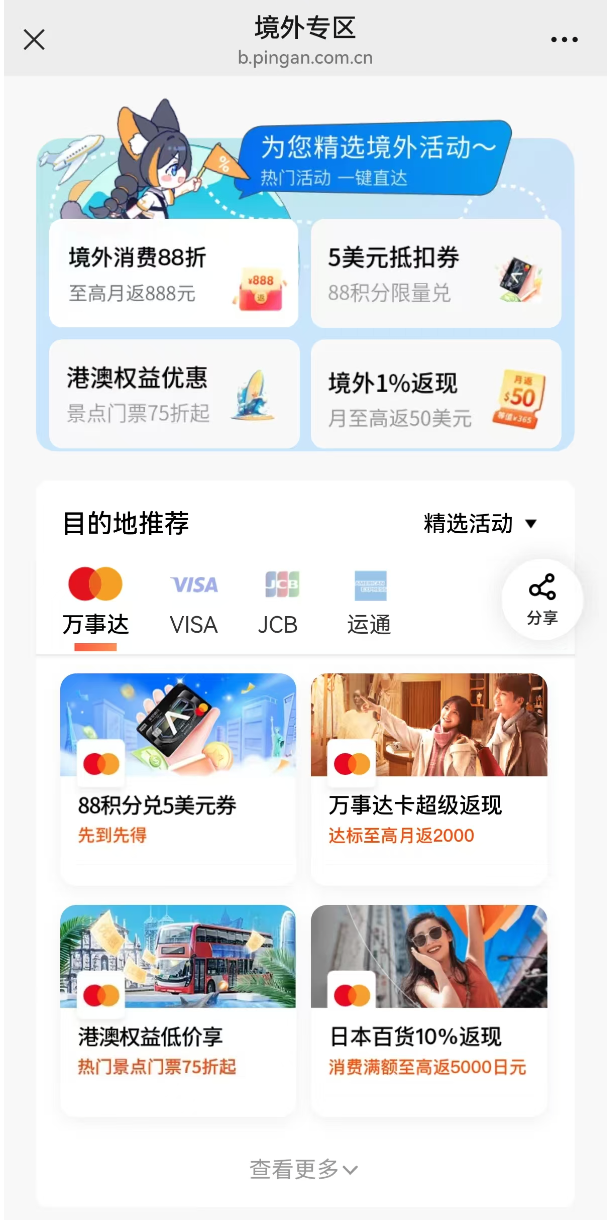Open the three-dot overflow menu
Viewport: 612px width, 1220px height.
pos(564,40)
